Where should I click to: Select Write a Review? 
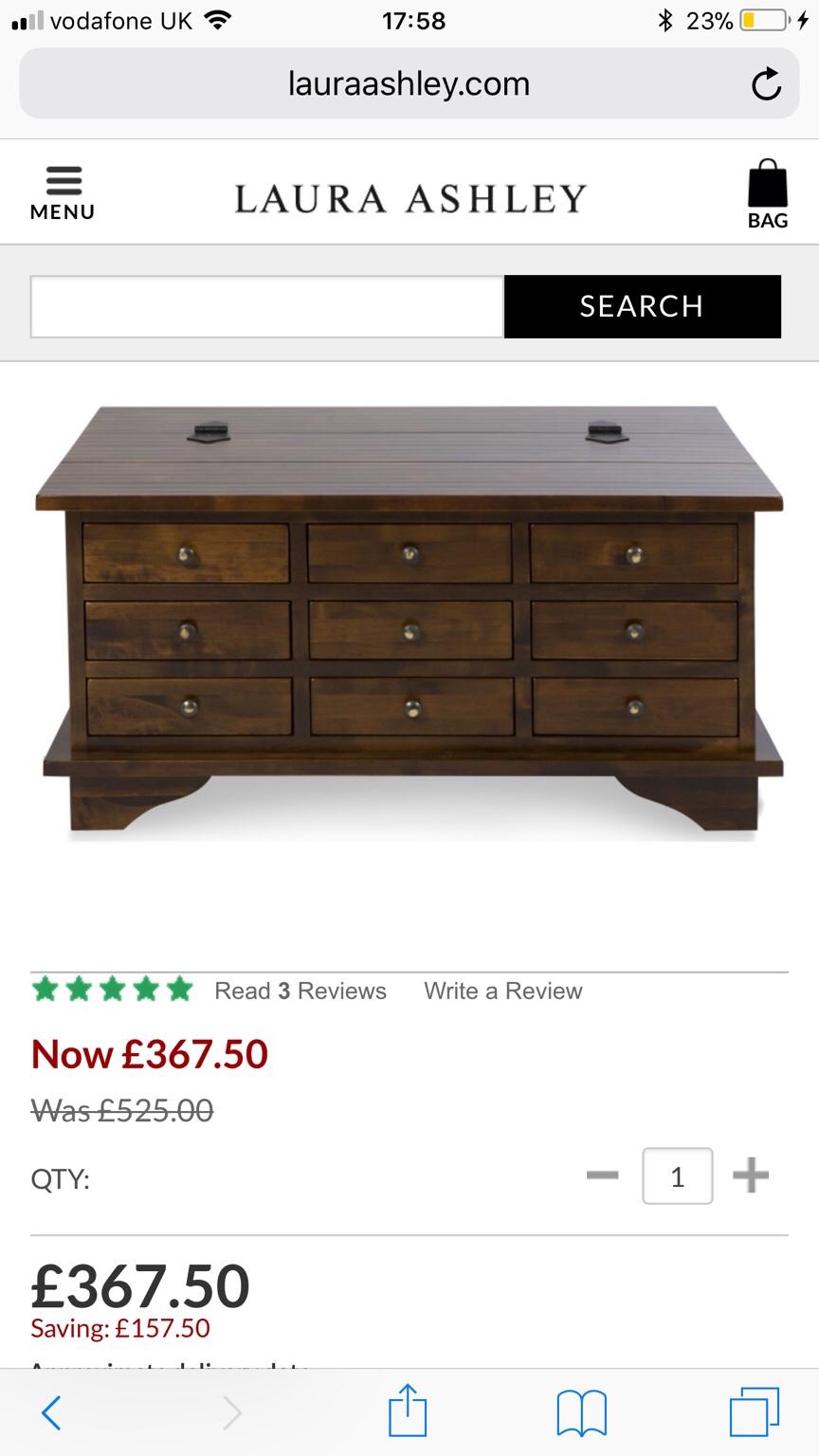pos(502,991)
